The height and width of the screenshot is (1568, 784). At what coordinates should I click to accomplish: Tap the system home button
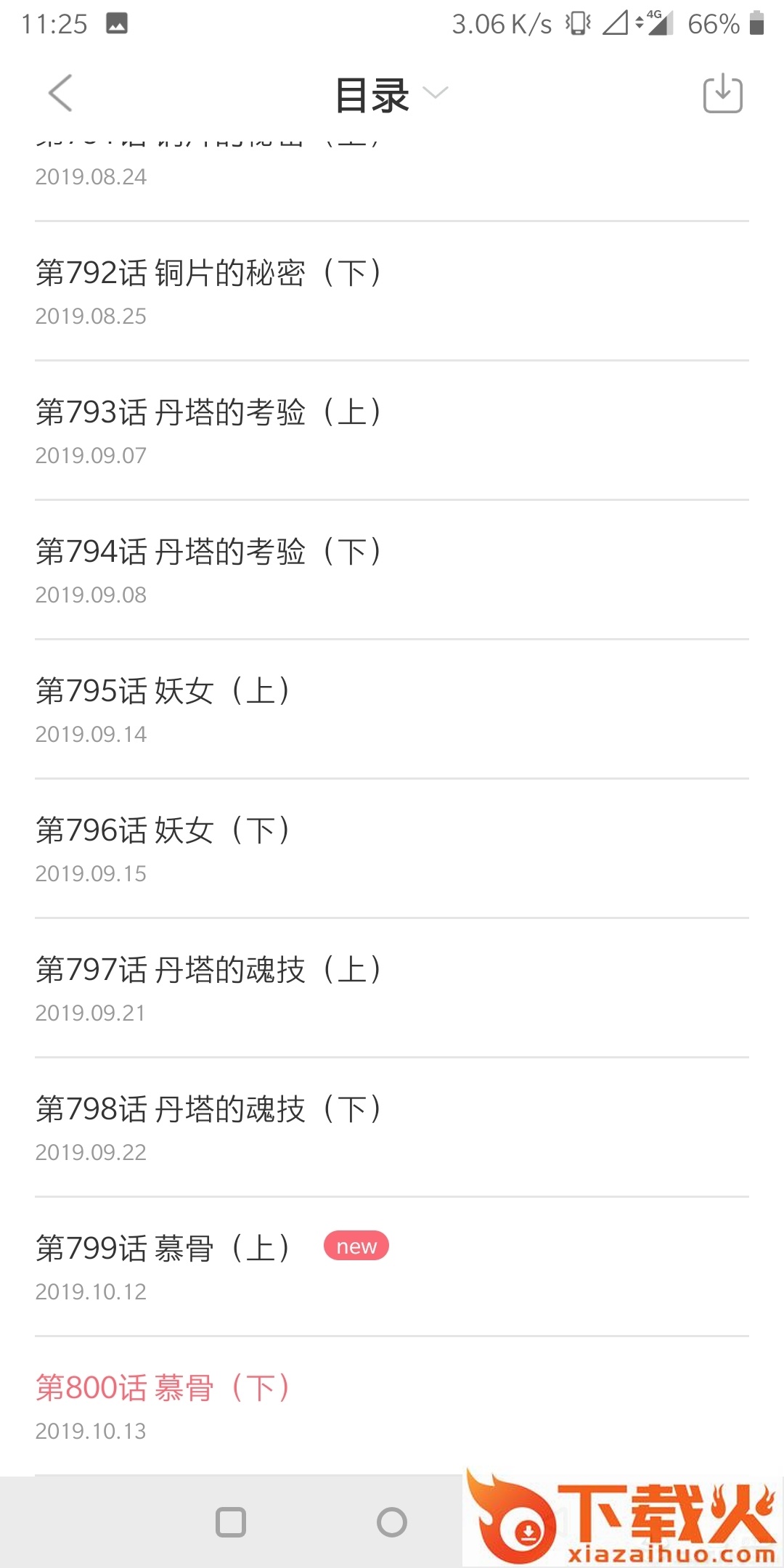(x=392, y=1522)
